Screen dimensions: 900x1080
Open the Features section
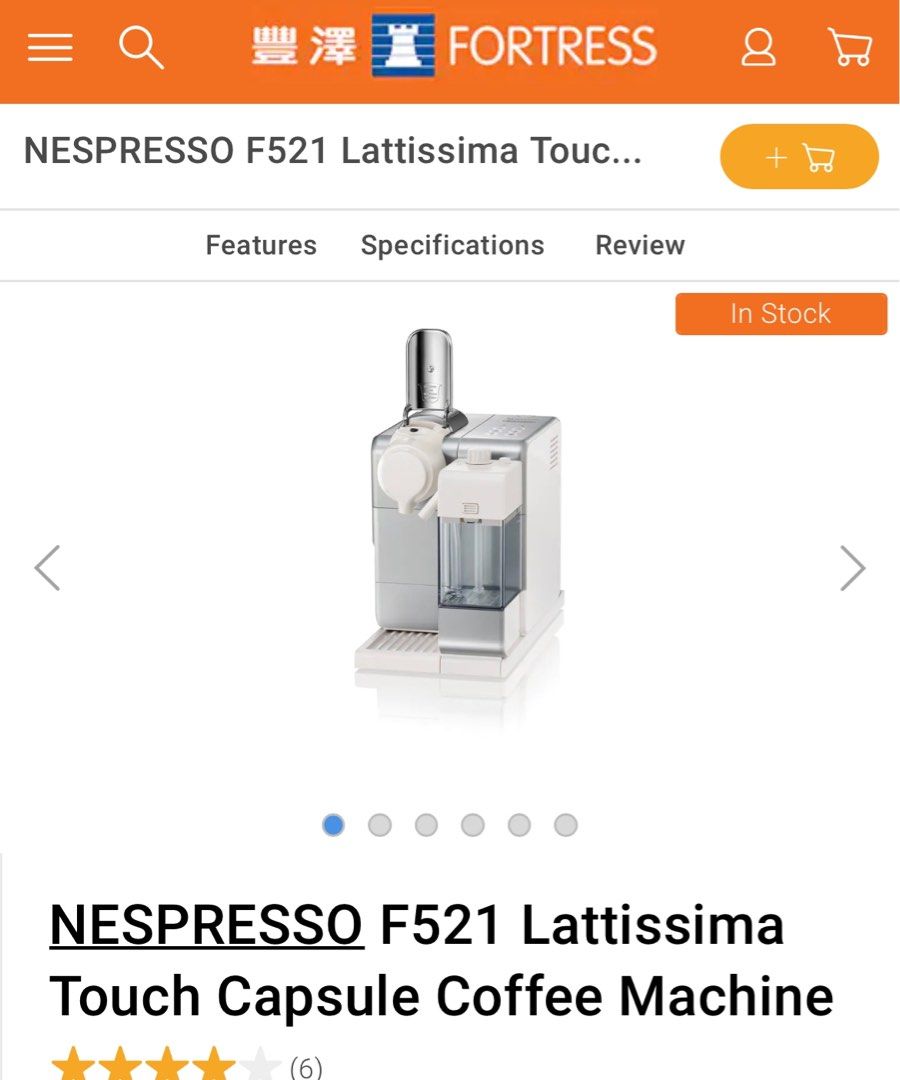pyautogui.click(x=260, y=245)
